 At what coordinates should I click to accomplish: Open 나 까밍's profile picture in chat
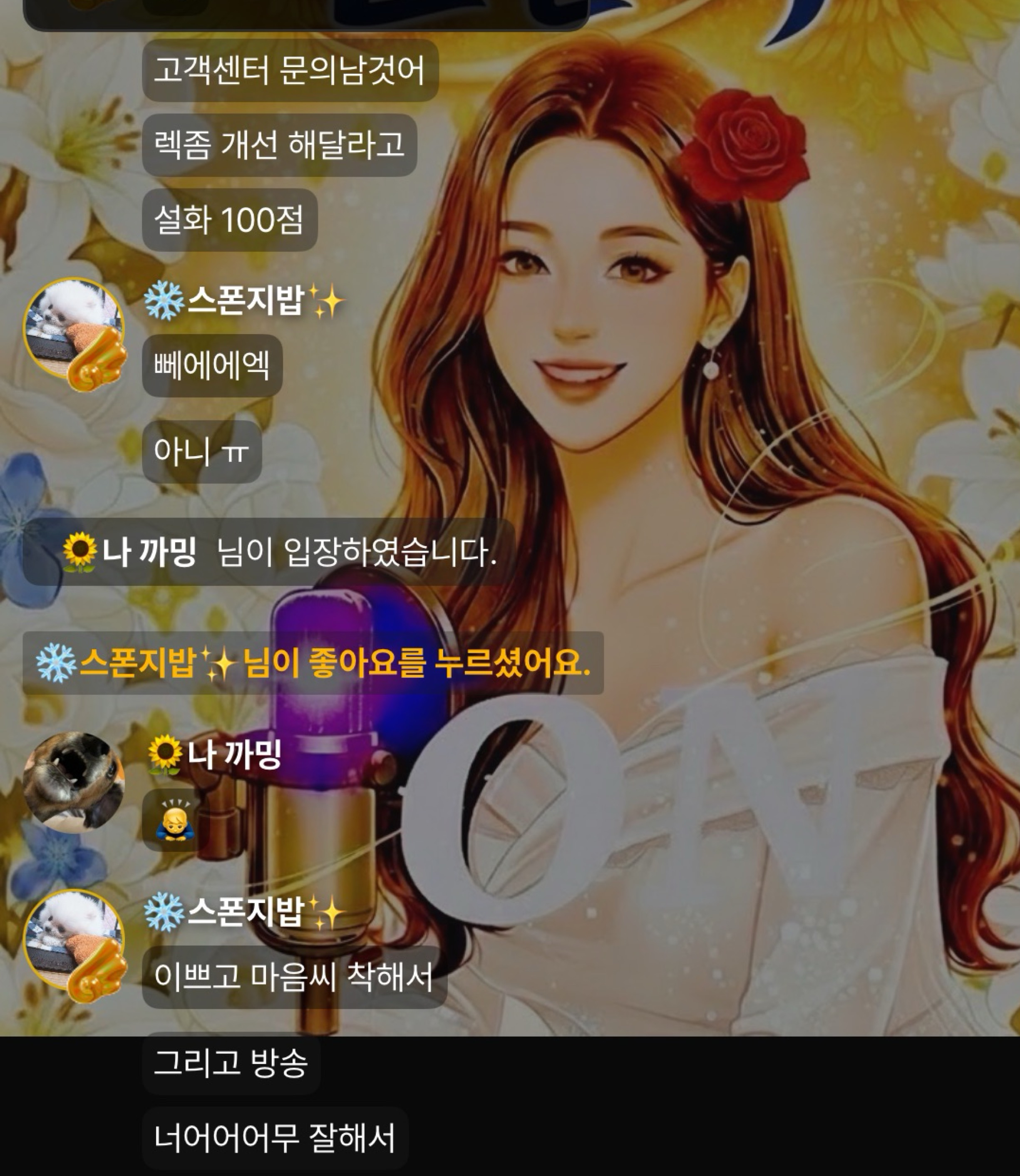click(x=73, y=782)
